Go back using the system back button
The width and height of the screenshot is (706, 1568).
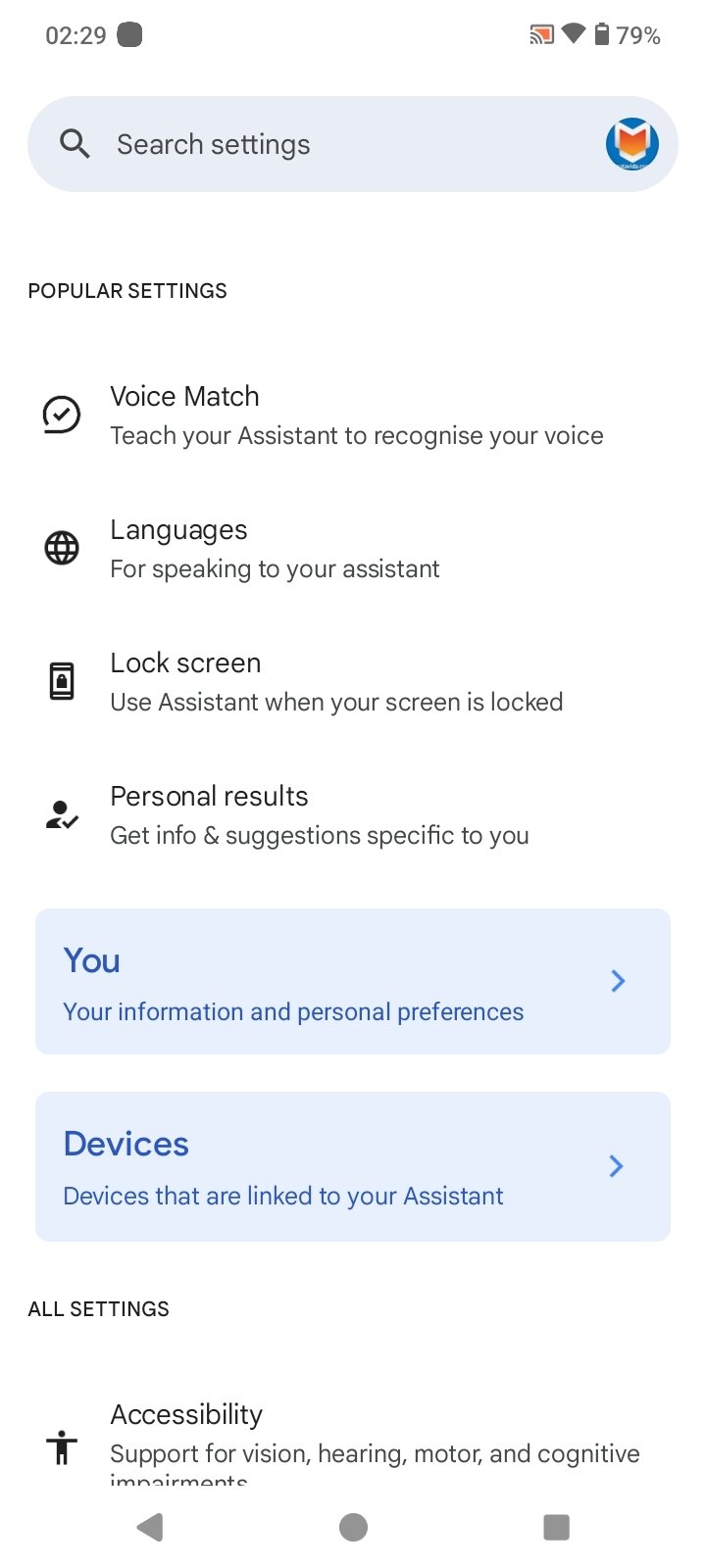coord(150,1527)
